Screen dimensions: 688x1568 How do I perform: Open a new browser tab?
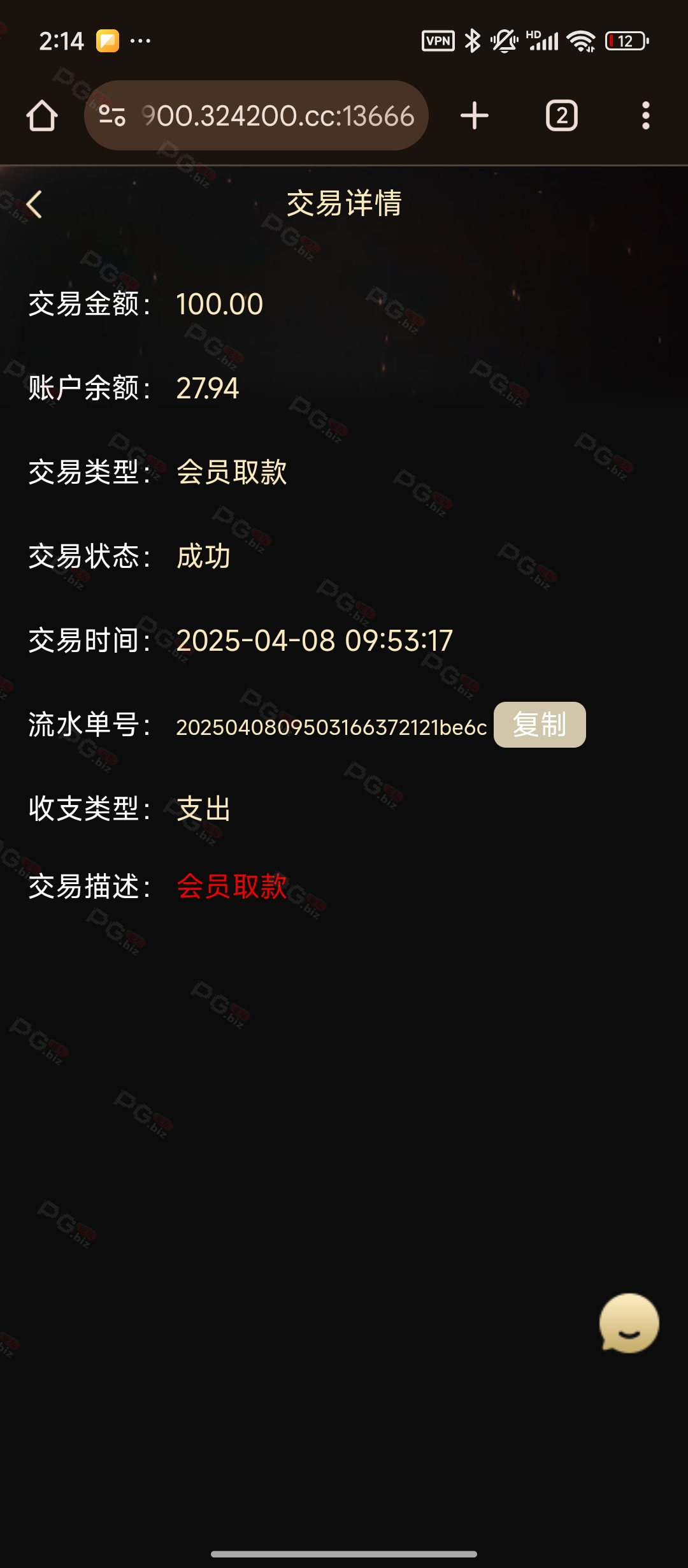(x=475, y=116)
